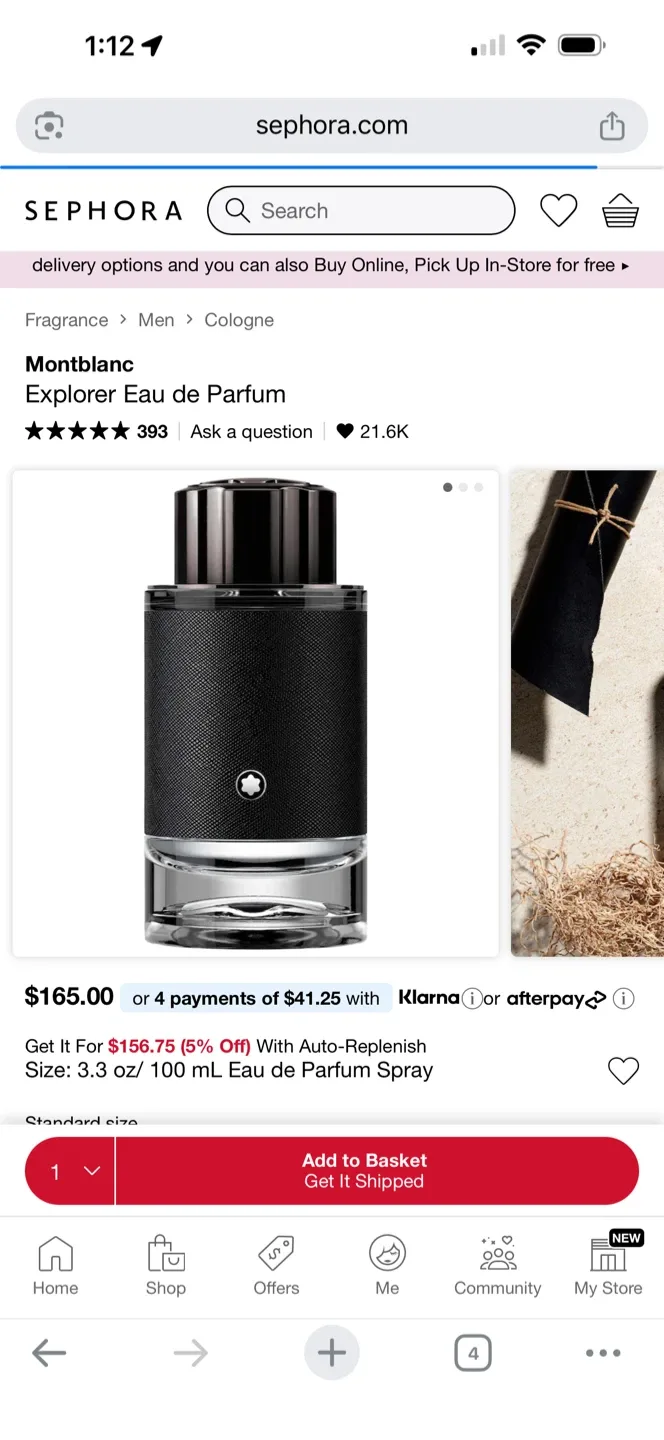Image resolution: width=664 pixels, height=1440 pixels.
Task: Switch to the Shop tab
Action: 165,1265
